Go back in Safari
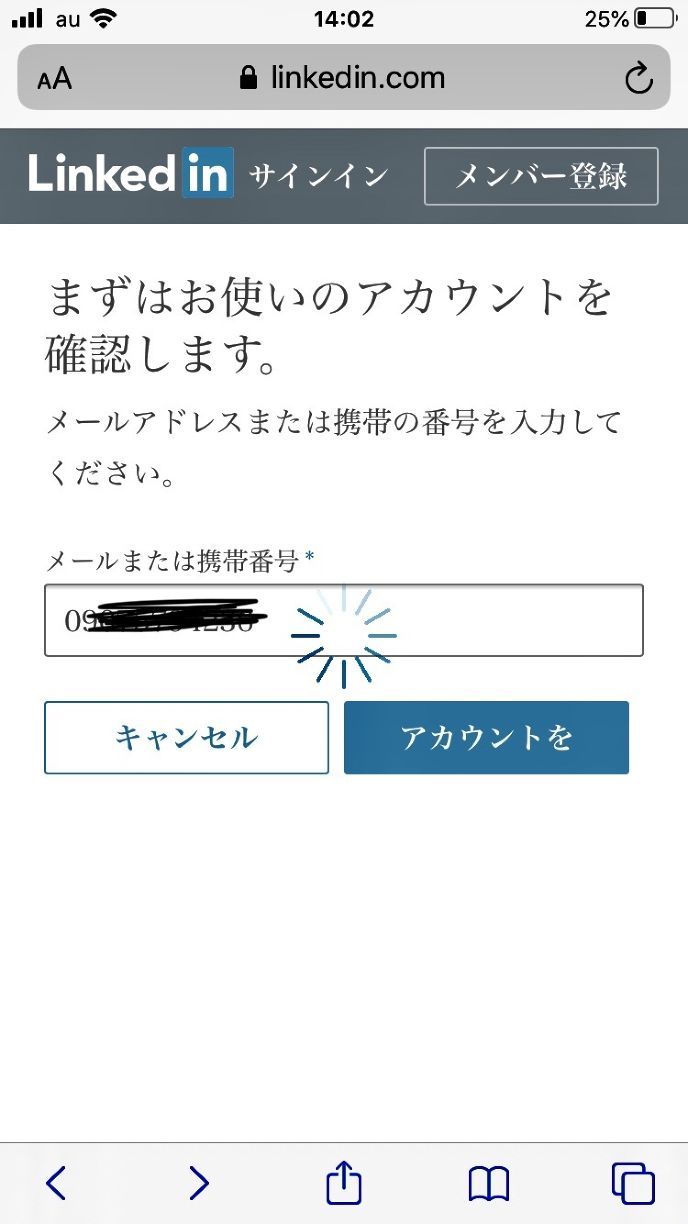688x1224 pixels. pos(56,1183)
